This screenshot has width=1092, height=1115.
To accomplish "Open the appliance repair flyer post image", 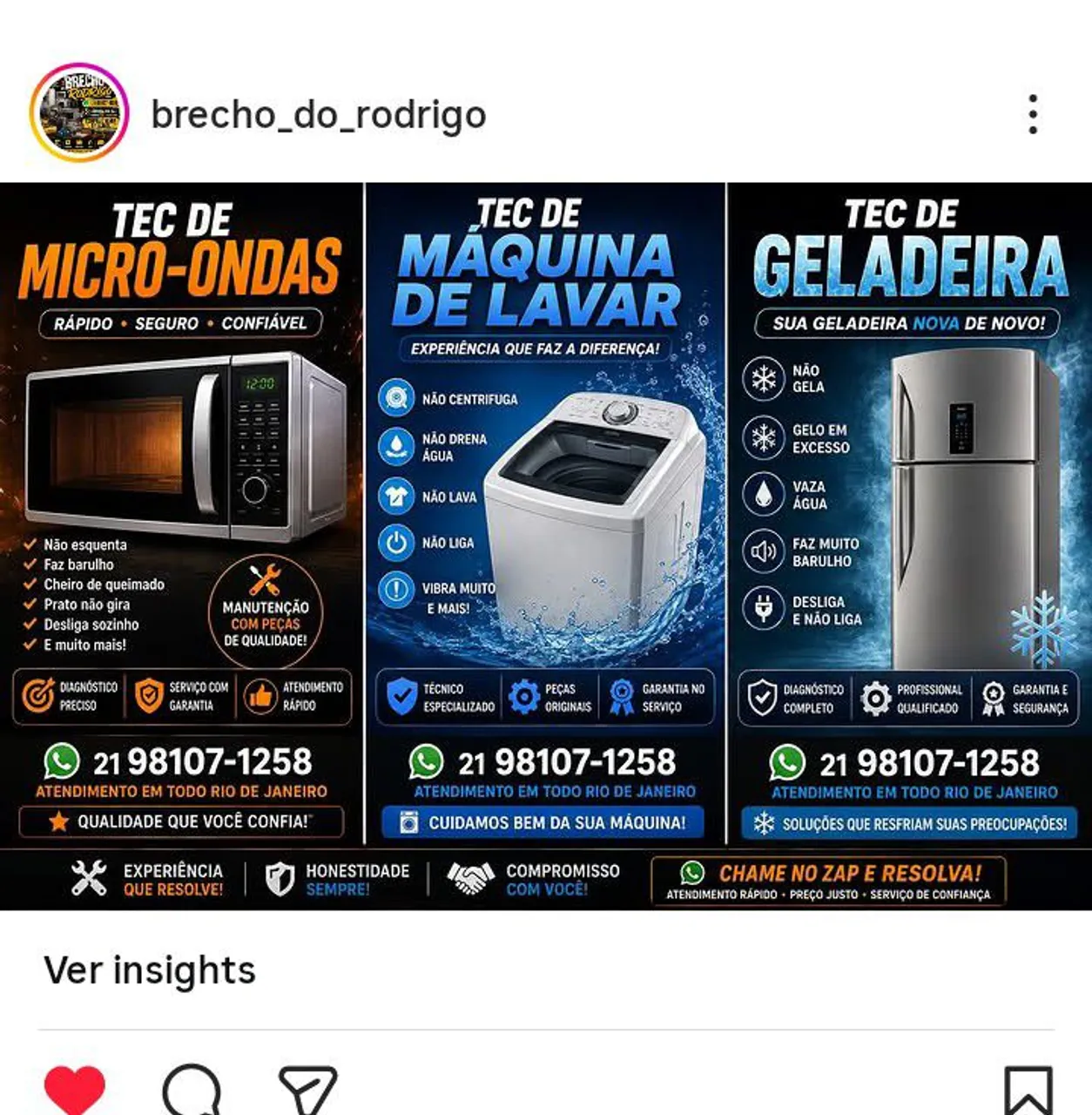I will point(546,546).
